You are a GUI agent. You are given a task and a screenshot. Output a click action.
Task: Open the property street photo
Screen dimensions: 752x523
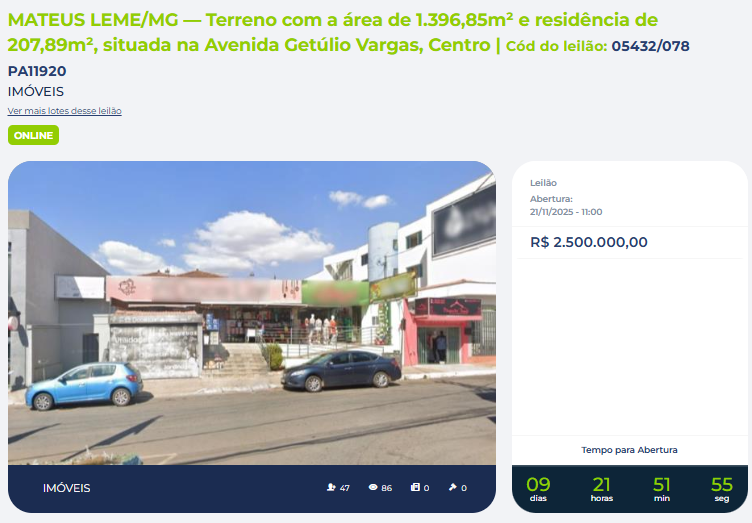(x=251, y=313)
